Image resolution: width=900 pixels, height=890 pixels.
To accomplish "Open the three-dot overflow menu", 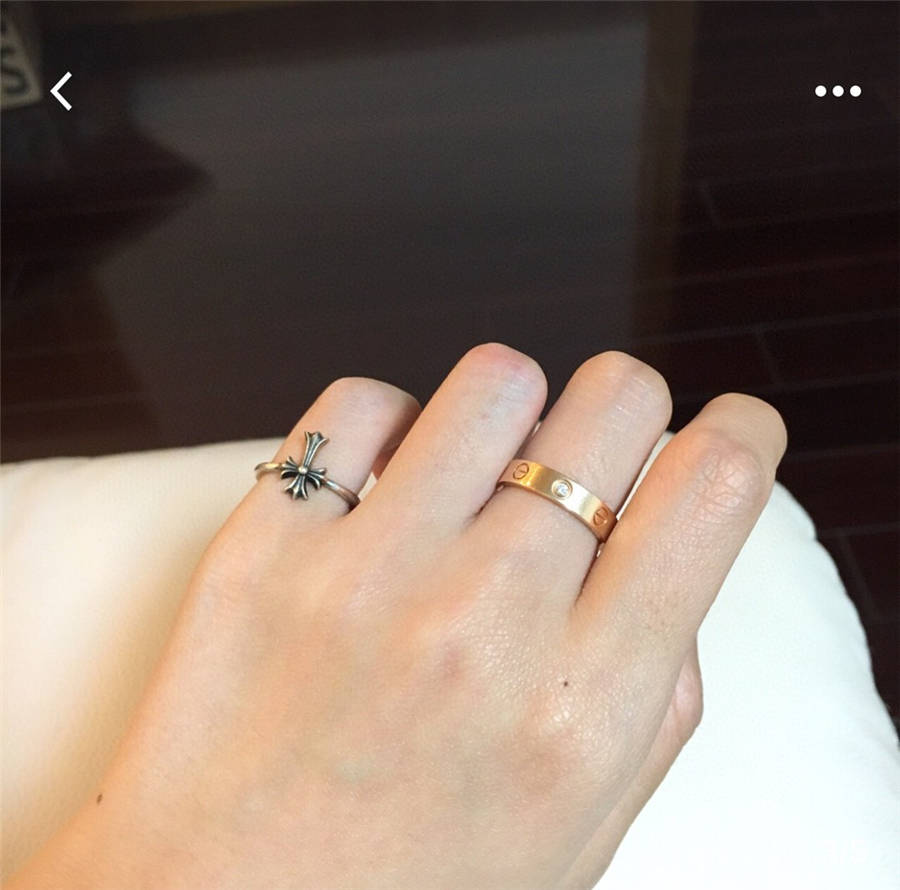I will pyautogui.click(x=837, y=91).
